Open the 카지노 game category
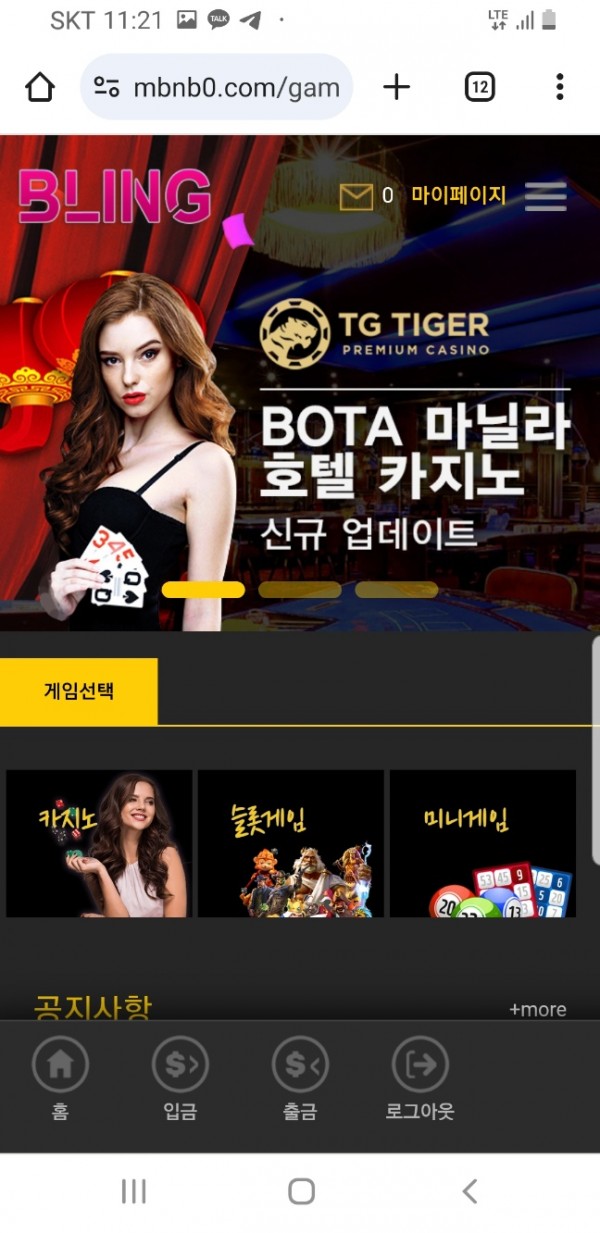600x1233 pixels. (99, 843)
